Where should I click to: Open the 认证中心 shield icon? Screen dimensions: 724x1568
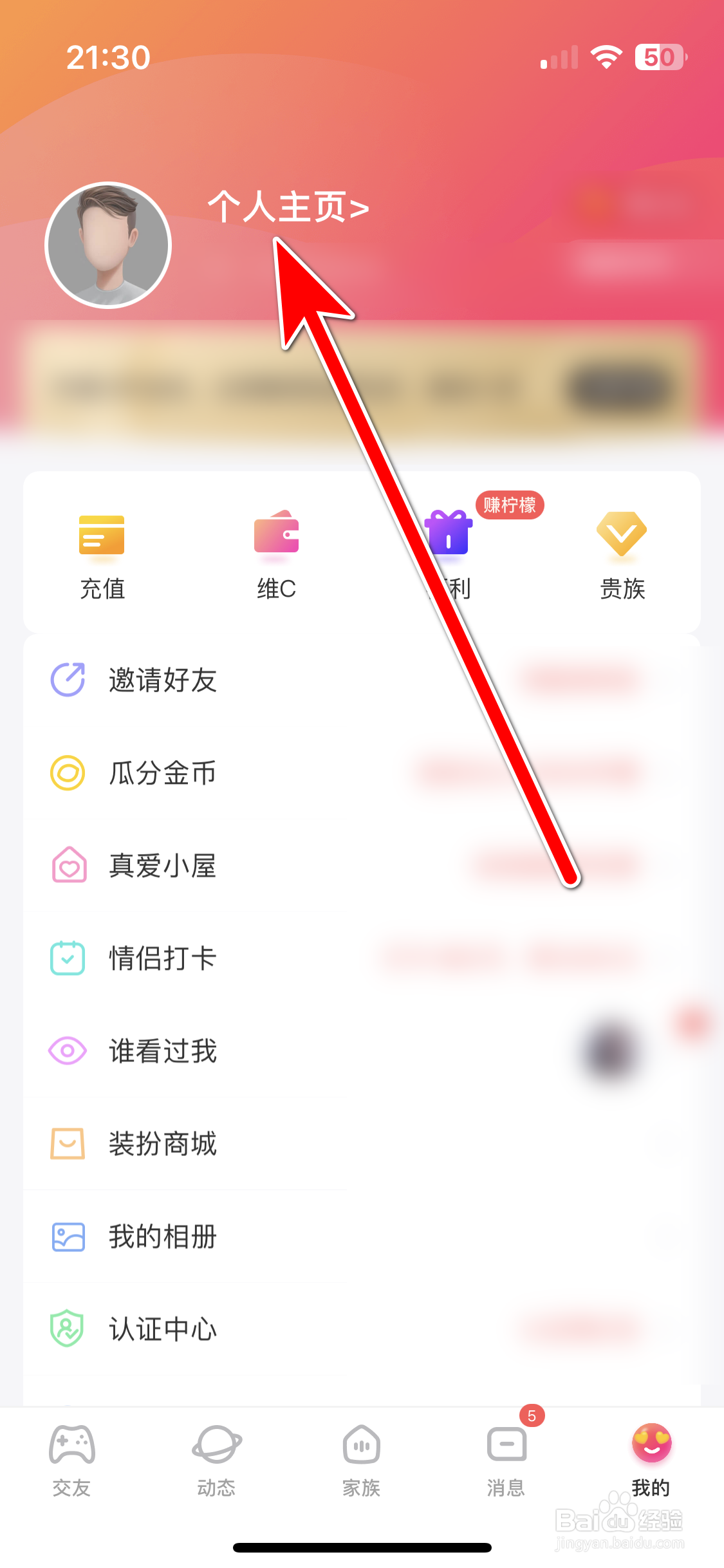click(68, 1329)
